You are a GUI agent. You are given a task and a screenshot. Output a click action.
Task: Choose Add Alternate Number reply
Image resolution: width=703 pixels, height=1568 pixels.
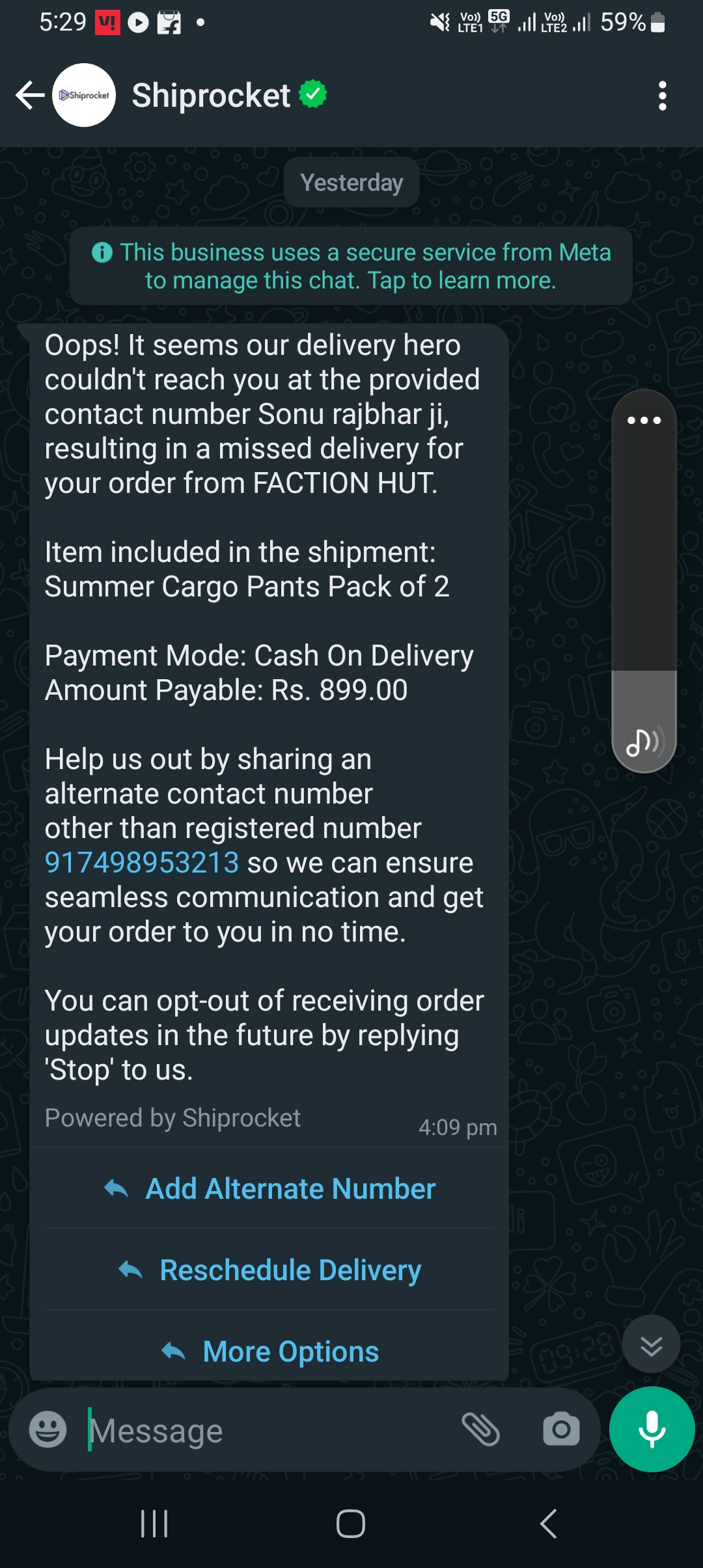tap(269, 1189)
